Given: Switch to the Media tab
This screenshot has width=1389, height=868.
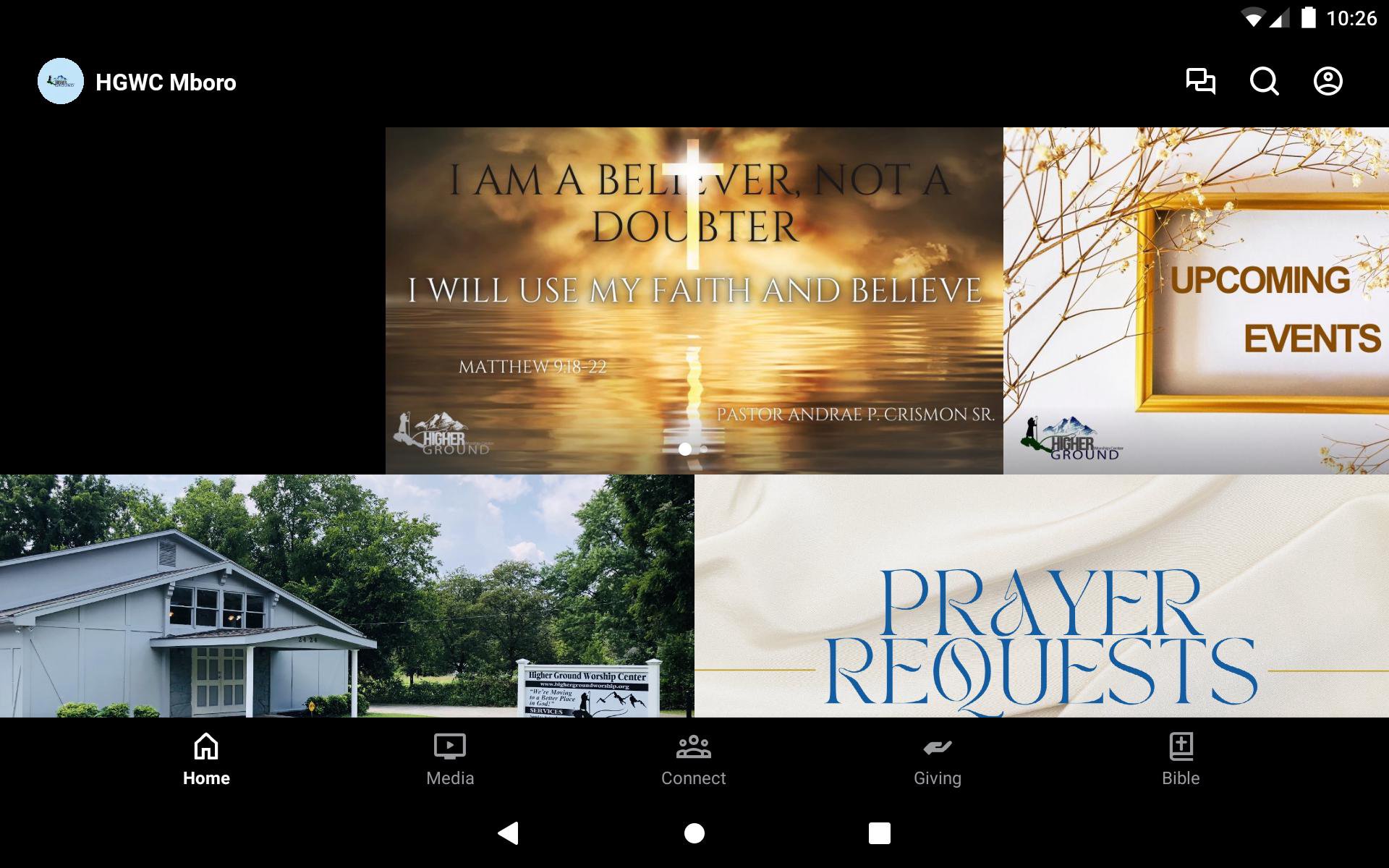Looking at the screenshot, I should tap(450, 759).
